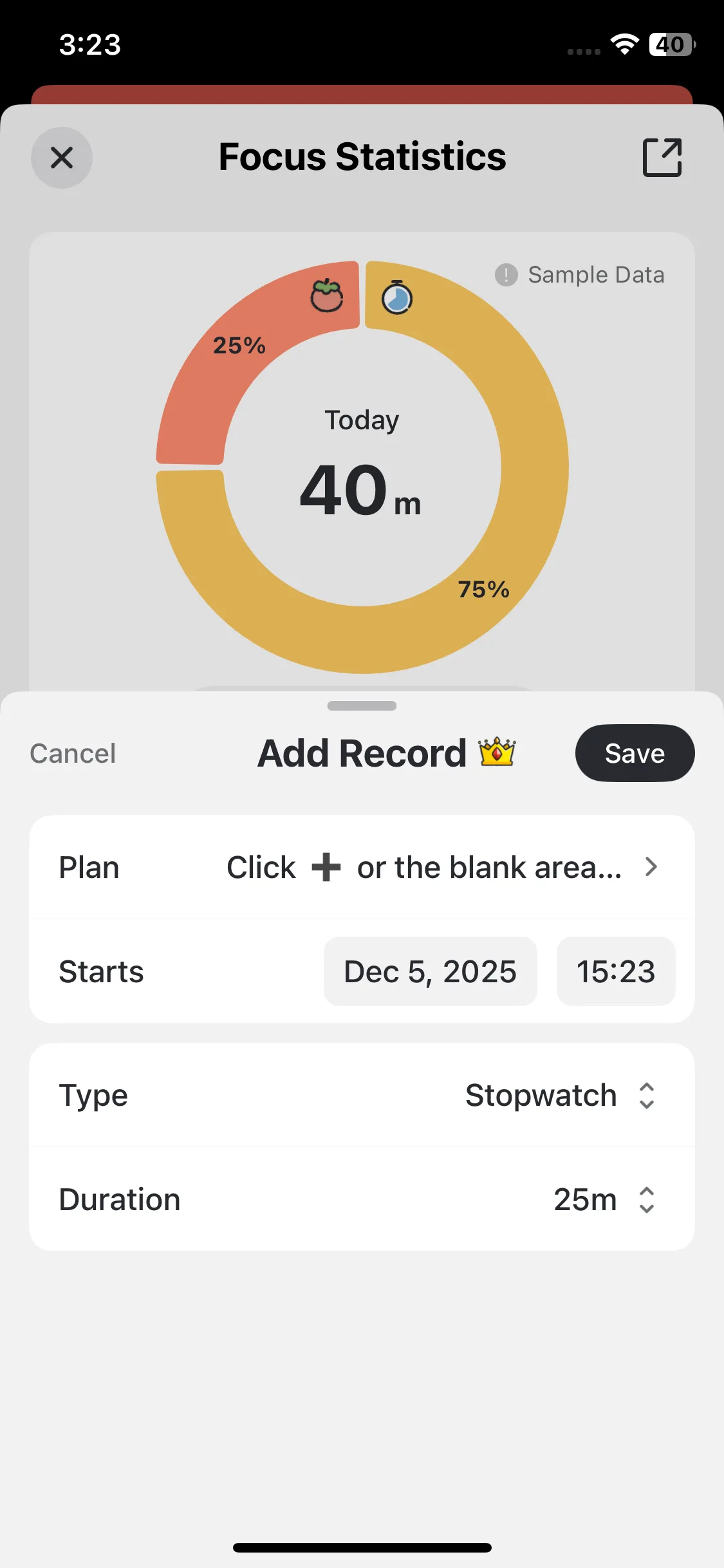Change the start date Dec 5, 2025
The width and height of the screenshot is (724, 1568).
point(430,971)
